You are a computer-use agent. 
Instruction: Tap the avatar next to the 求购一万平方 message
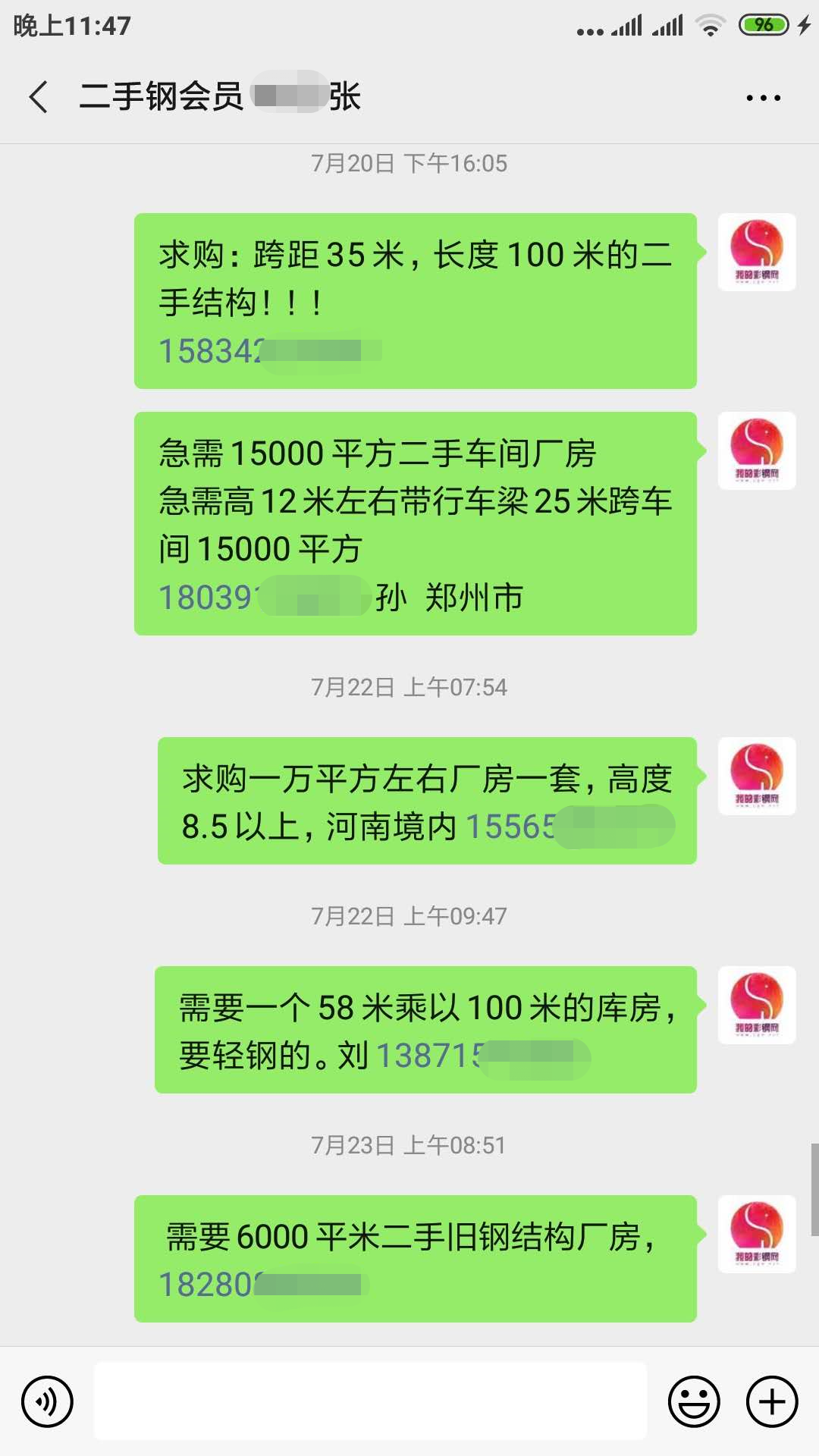755,776
